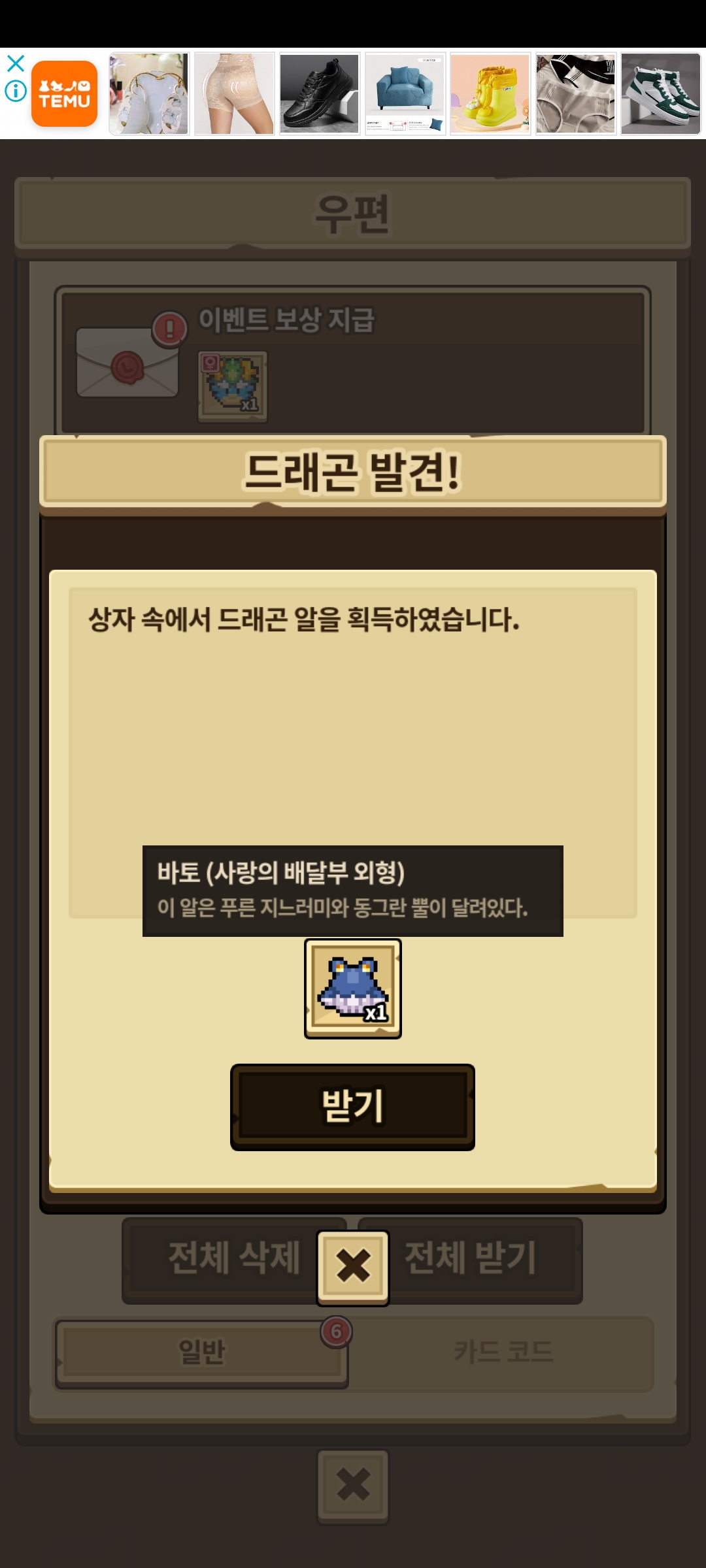The image size is (706, 1568).
Task: Close the 드래곤 발견 dialog with the X
Action: 353,1267
